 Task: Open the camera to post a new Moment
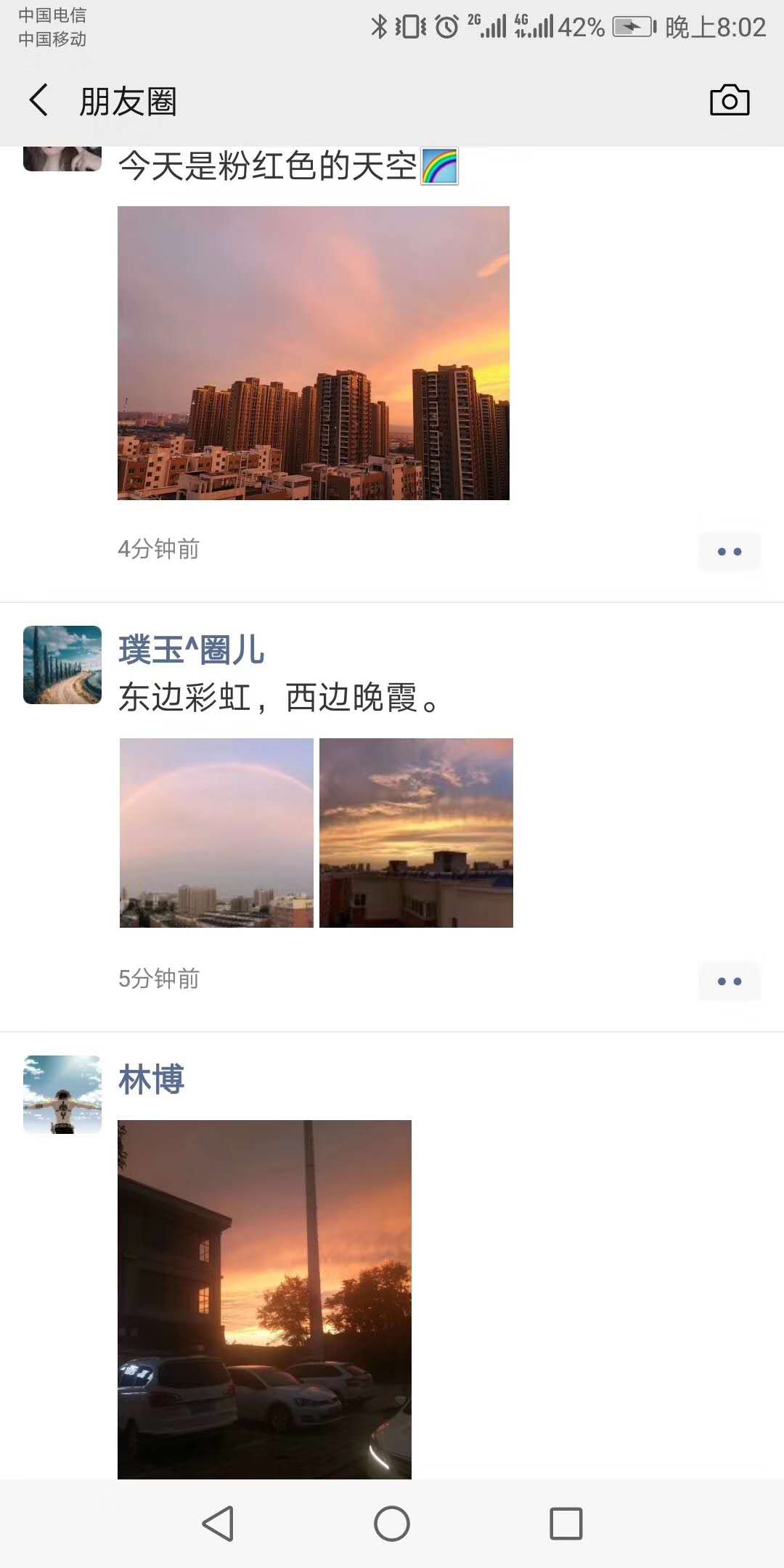point(729,100)
